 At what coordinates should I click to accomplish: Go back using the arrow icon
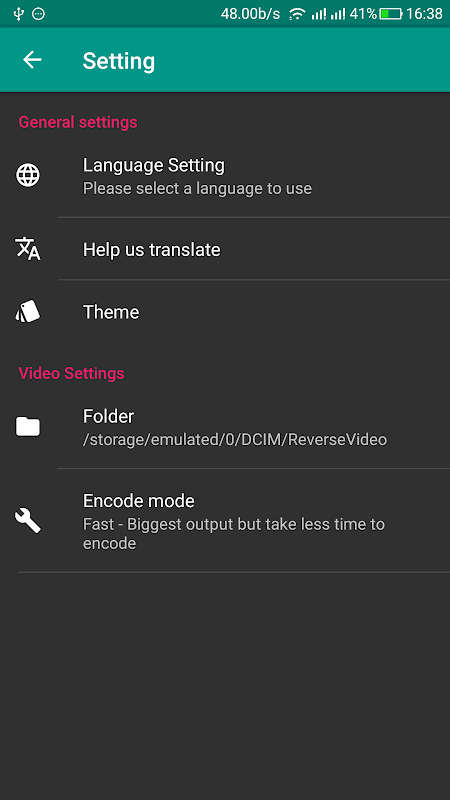click(x=32, y=60)
